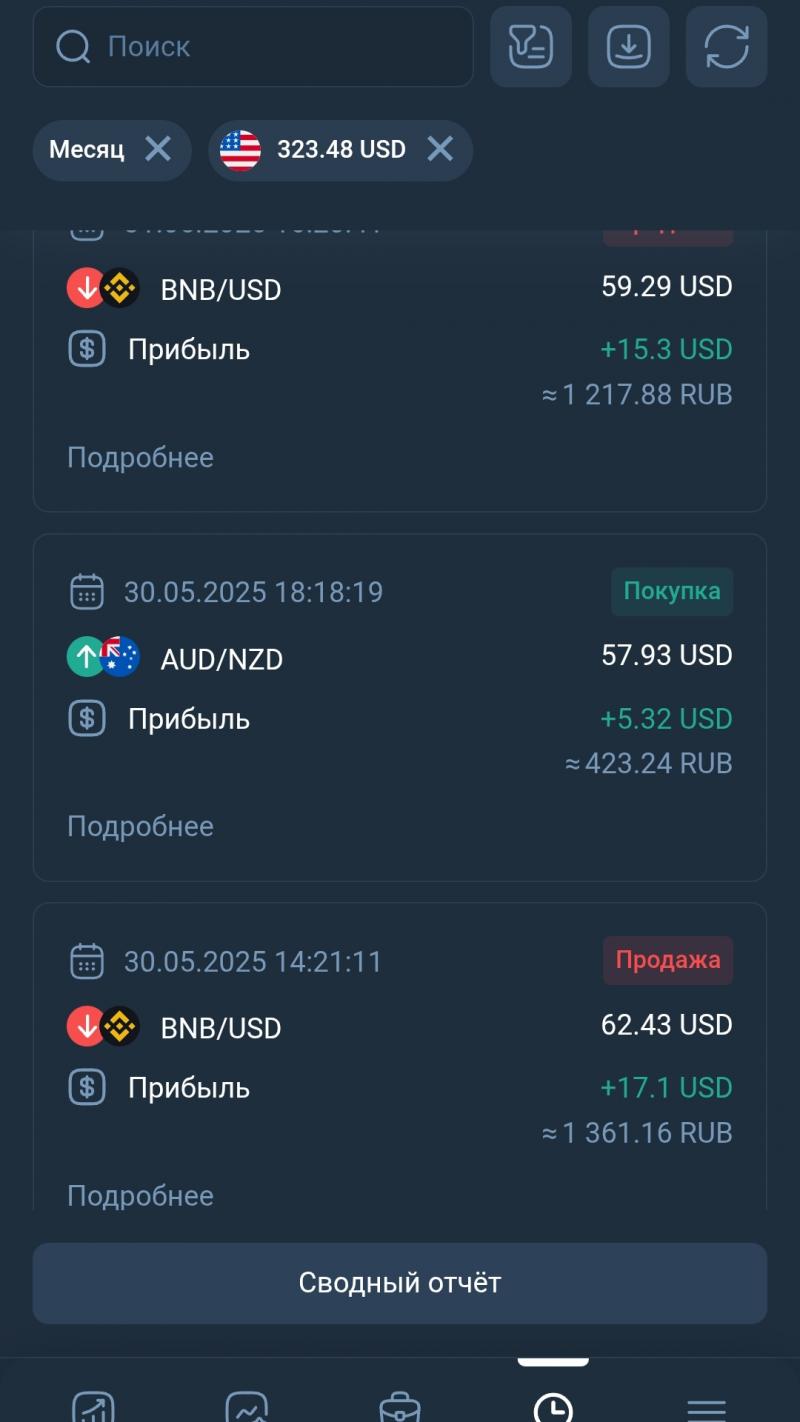
Task: Remove the Месяц filter chip
Action: tap(158, 150)
